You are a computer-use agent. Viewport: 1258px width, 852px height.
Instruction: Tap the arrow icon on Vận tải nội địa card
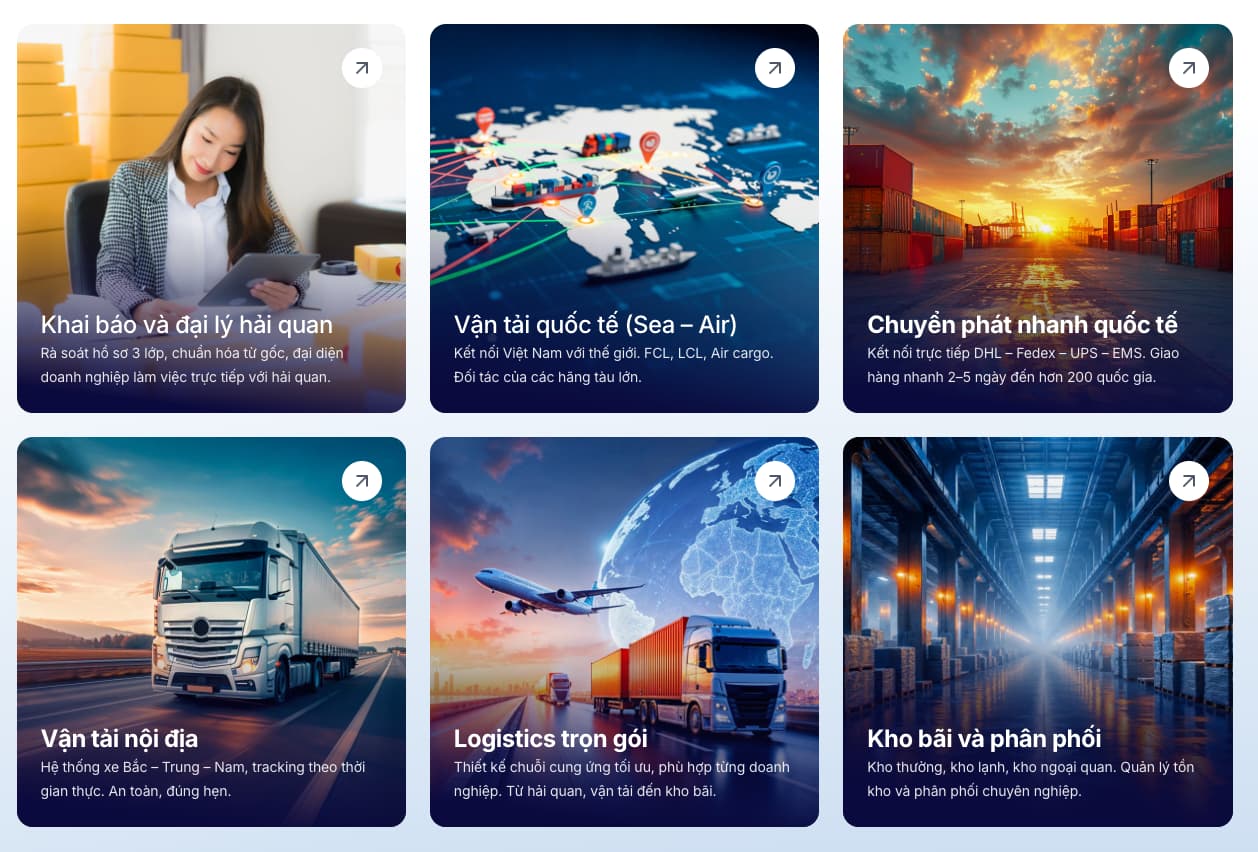click(x=361, y=481)
